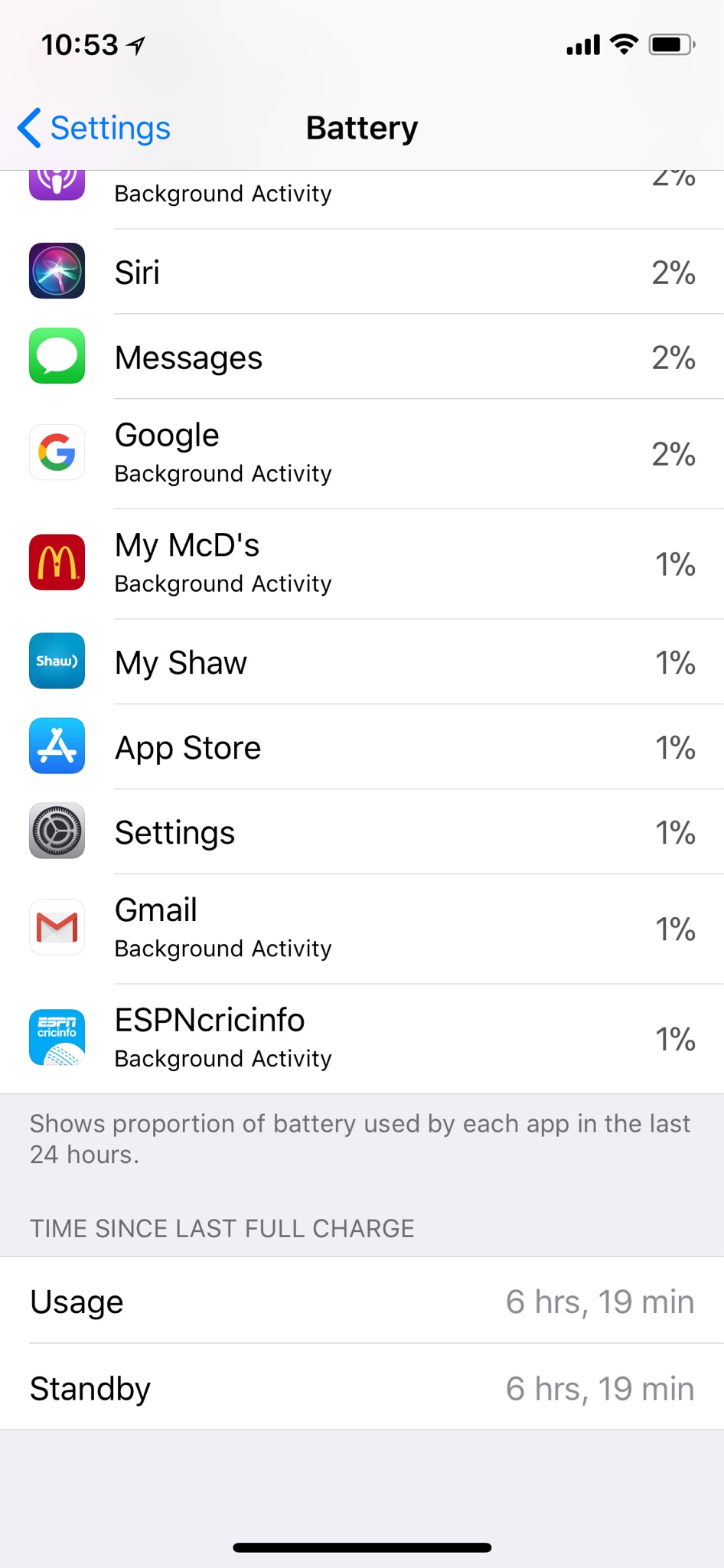Select the Google battery usage row
Image resolution: width=724 pixels, height=1568 pixels.
pyautogui.click(x=362, y=453)
